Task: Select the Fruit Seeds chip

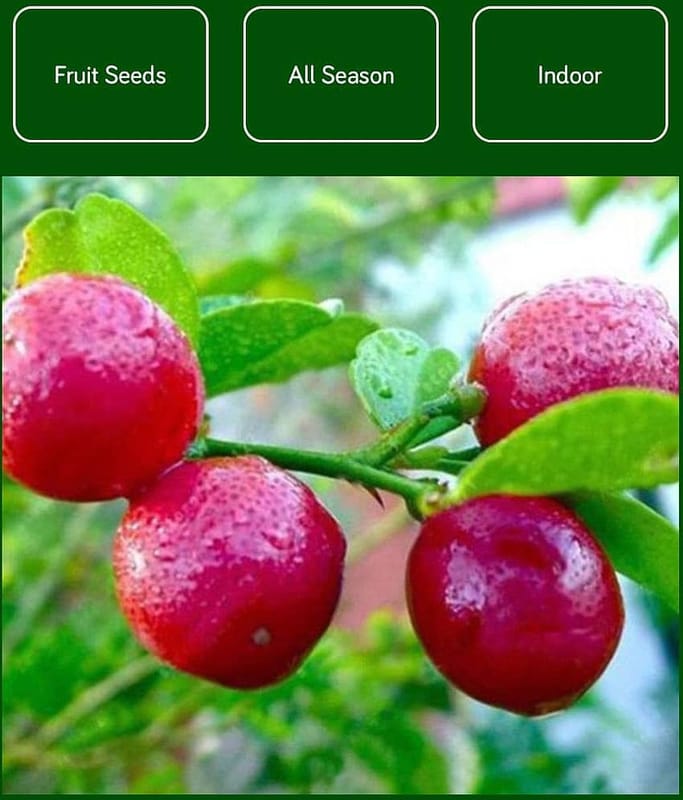Action: pyautogui.click(x=110, y=75)
